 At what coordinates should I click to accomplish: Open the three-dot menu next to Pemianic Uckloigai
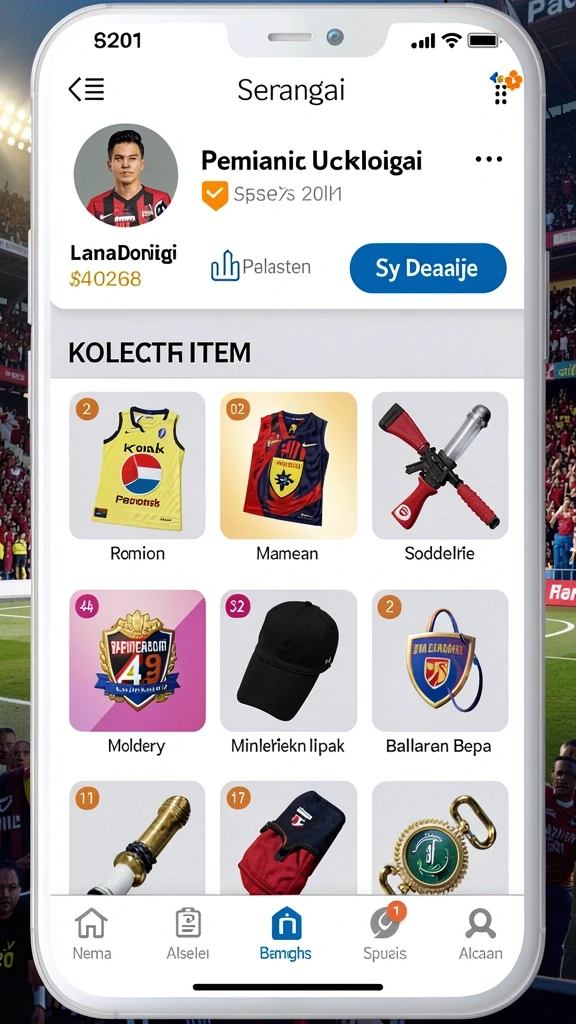pos(488,159)
